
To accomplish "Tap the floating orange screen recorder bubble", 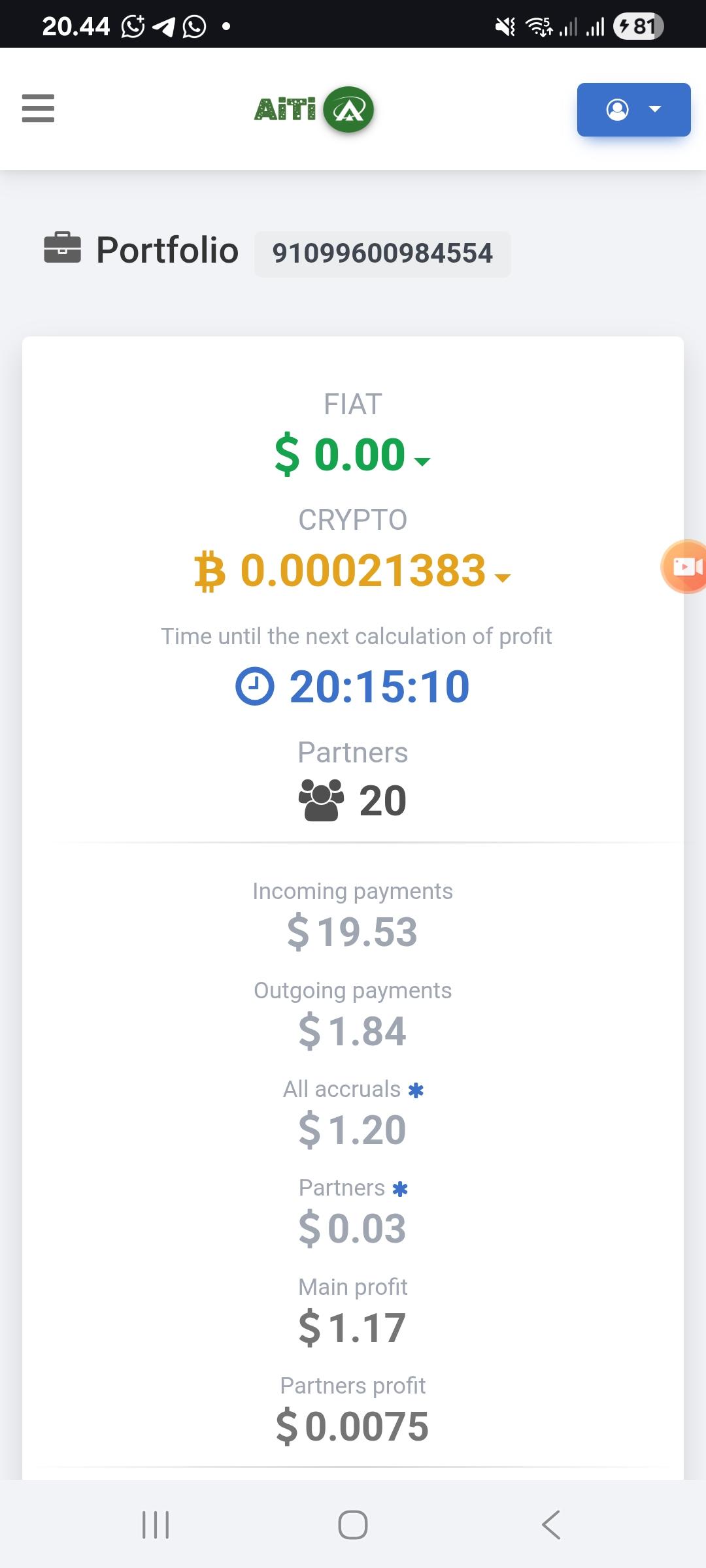I will tap(685, 566).
